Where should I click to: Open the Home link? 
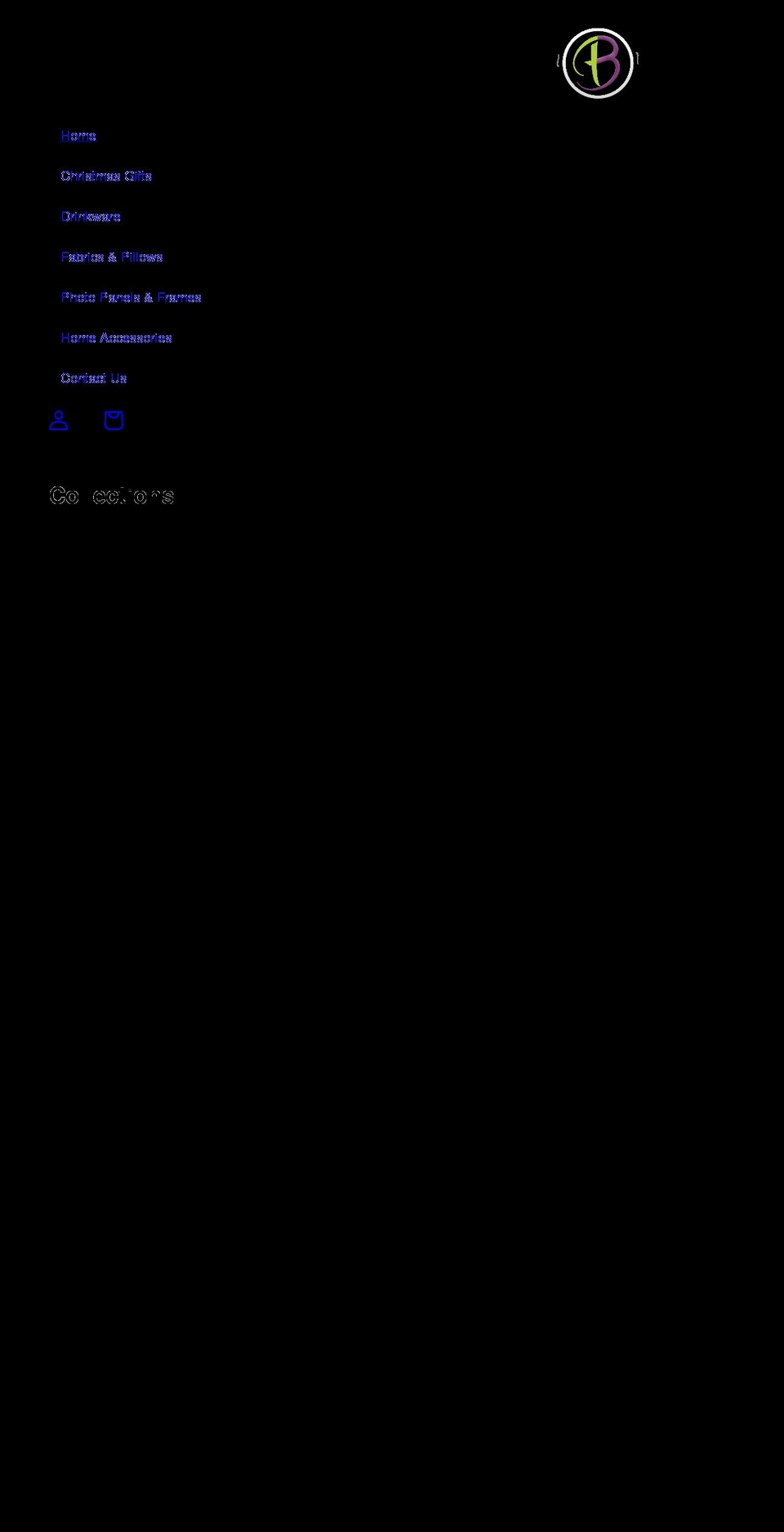coord(78,136)
